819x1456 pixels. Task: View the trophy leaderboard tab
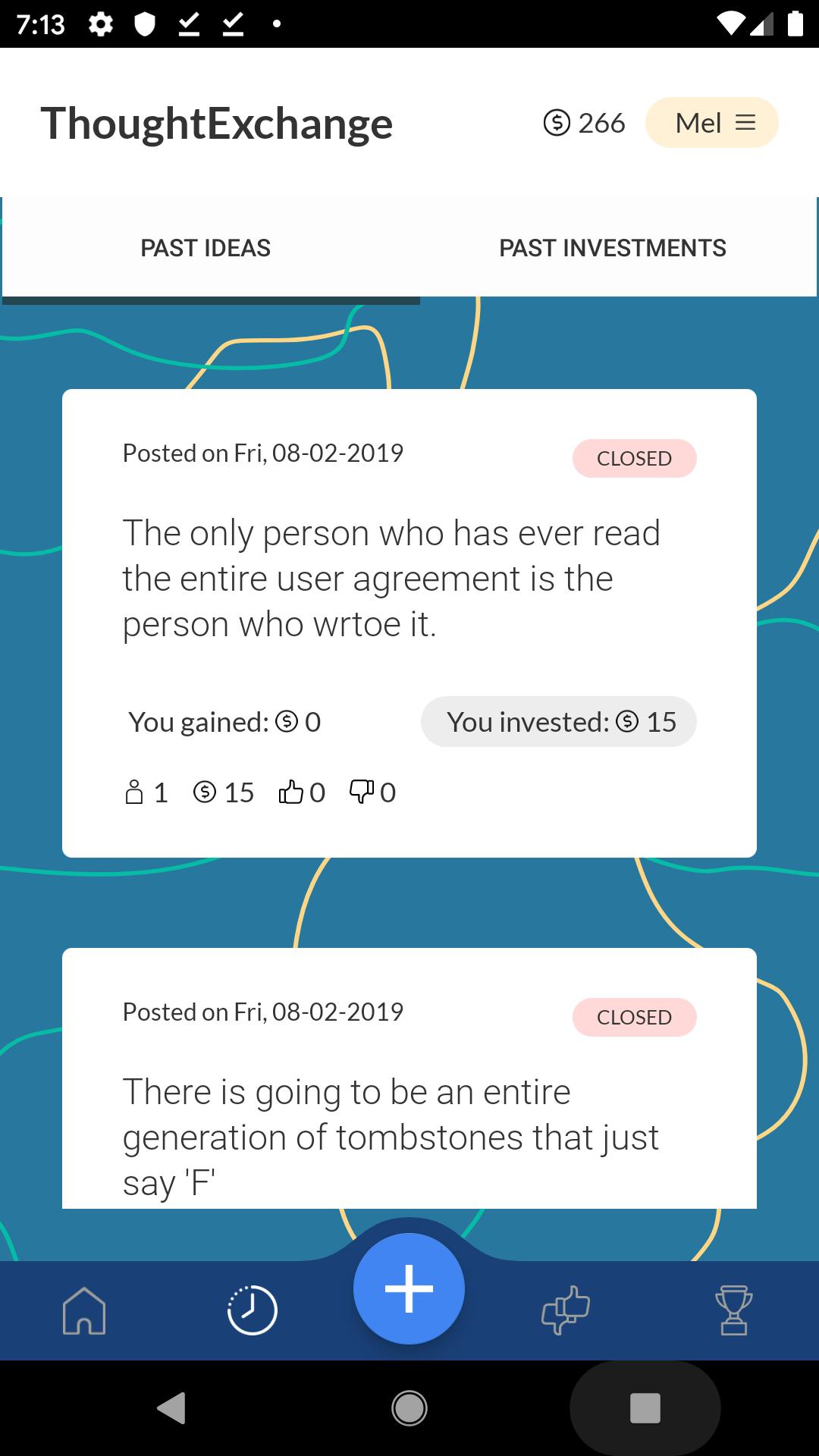coord(733,1310)
